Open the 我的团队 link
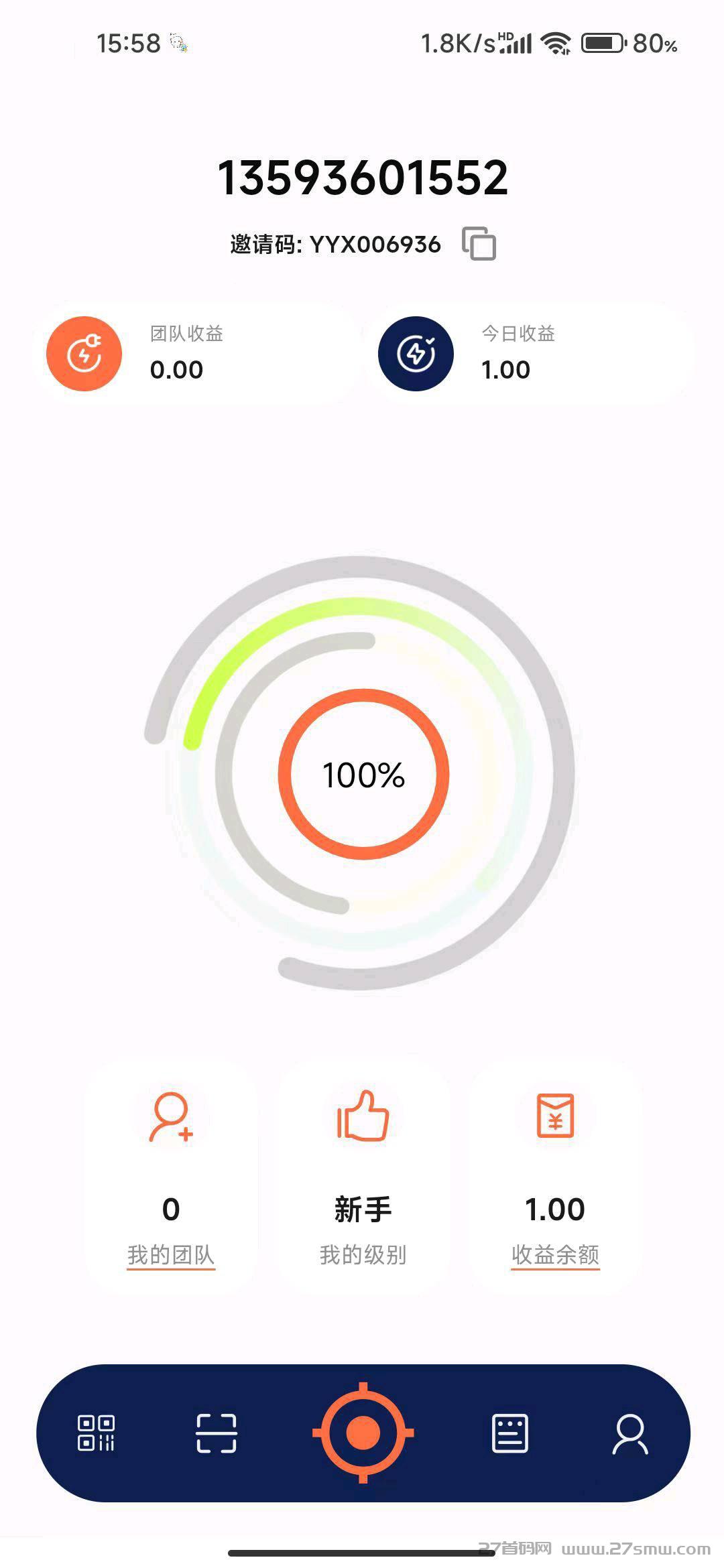Image resolution: width=724 pixels, height=1568 pixels. (x=171, y=1254)
